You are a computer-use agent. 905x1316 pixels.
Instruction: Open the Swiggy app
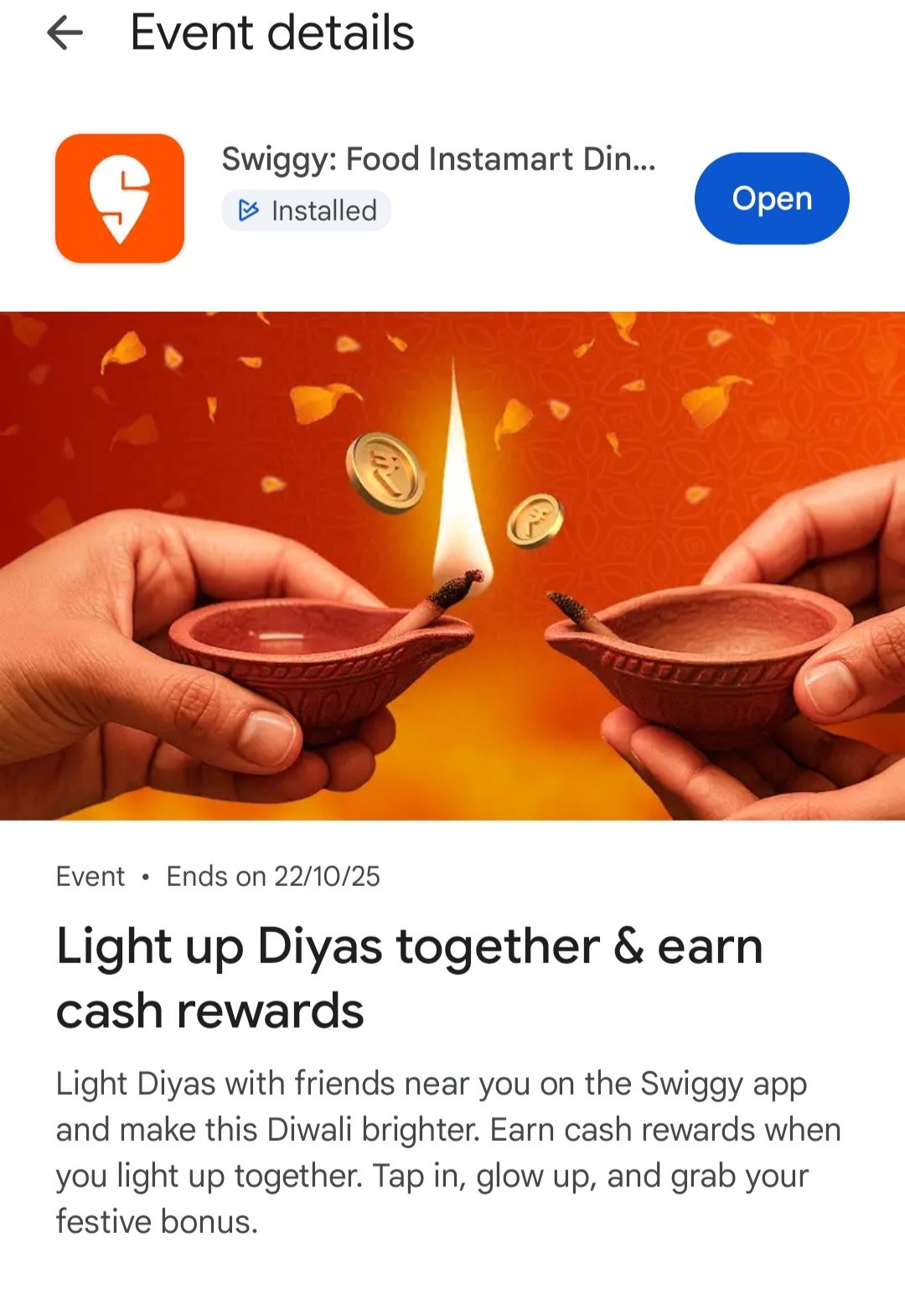click(x=771, y=199)
